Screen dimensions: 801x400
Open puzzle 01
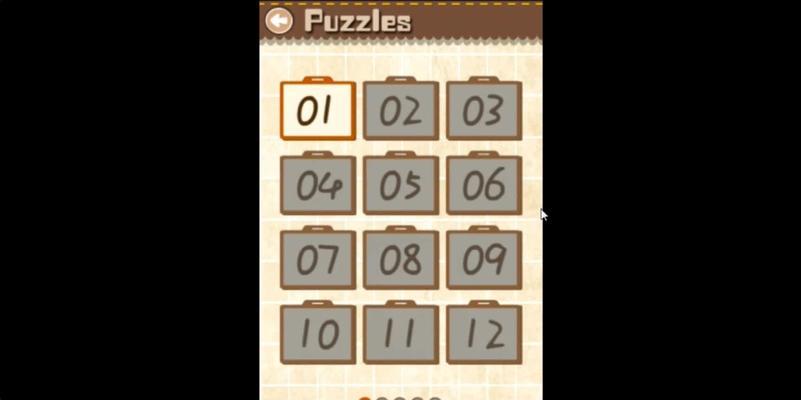(x=317, y=110)
